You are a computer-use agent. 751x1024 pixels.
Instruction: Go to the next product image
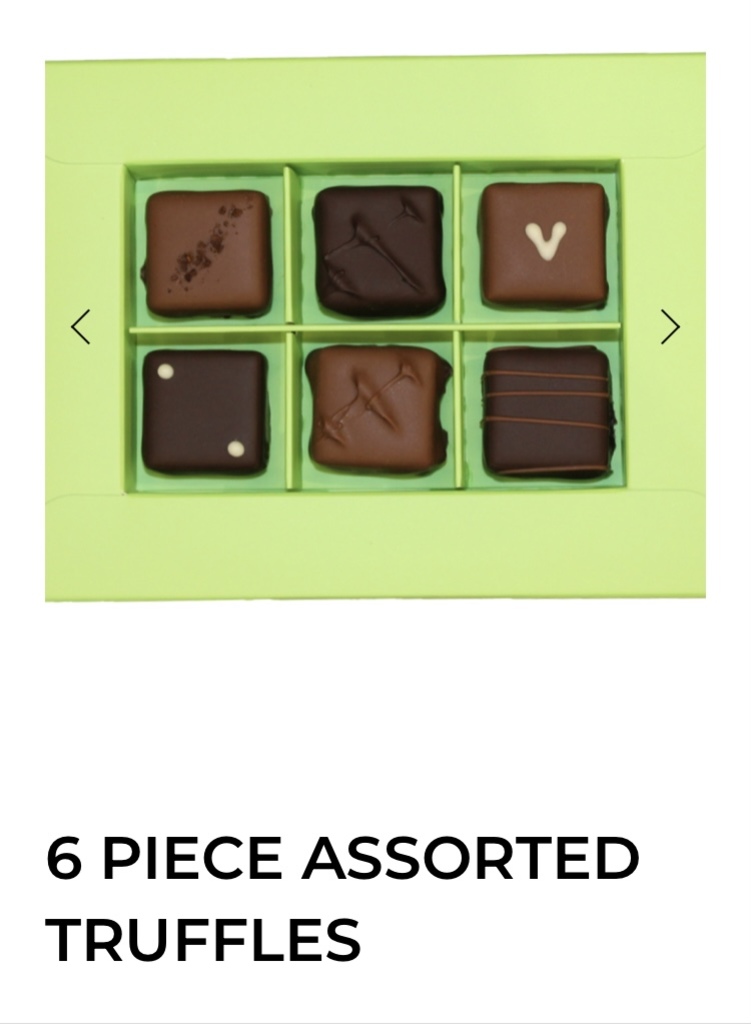coord(670,327)
